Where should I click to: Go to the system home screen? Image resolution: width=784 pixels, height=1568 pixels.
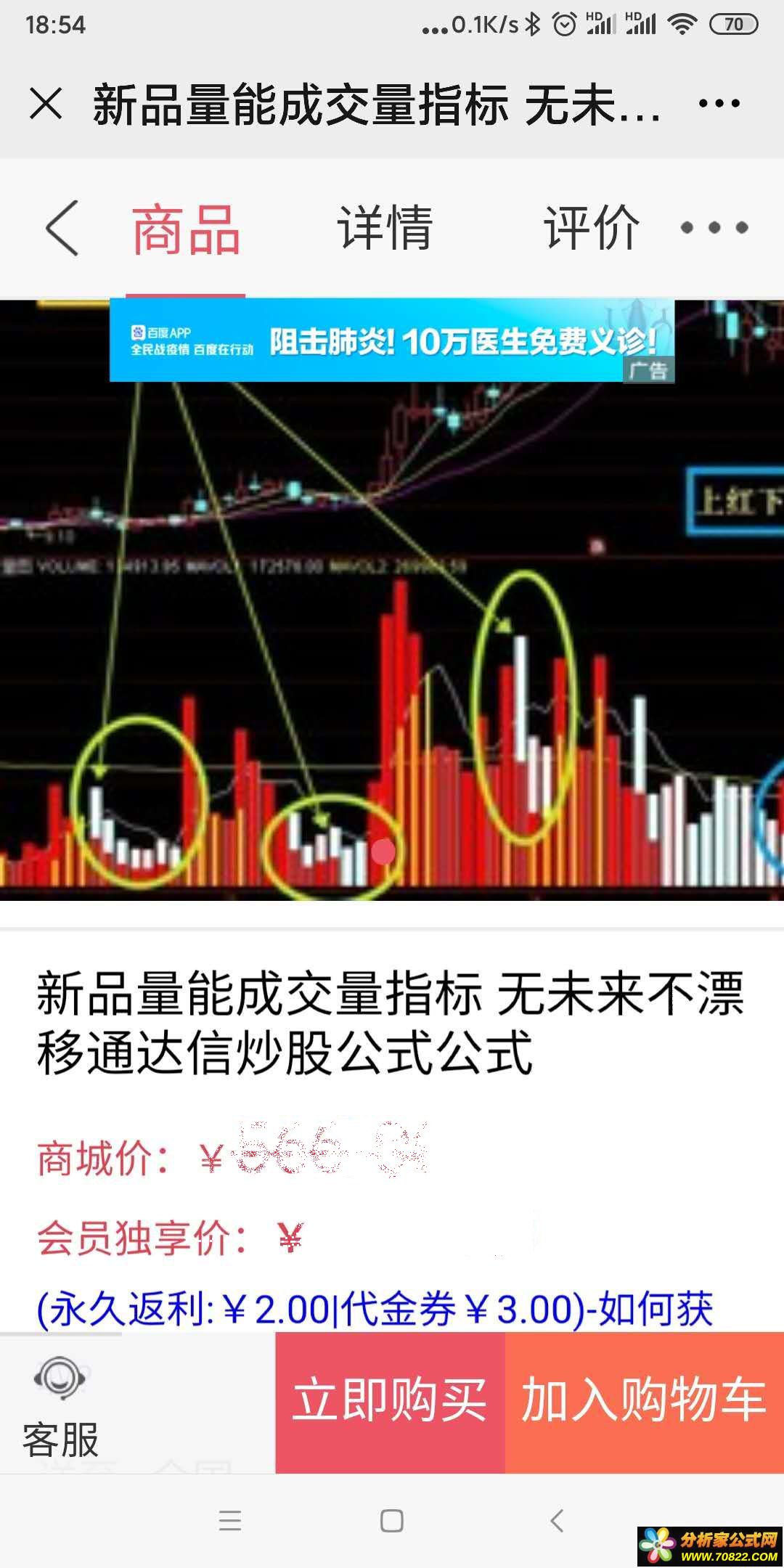point(392,1520)
